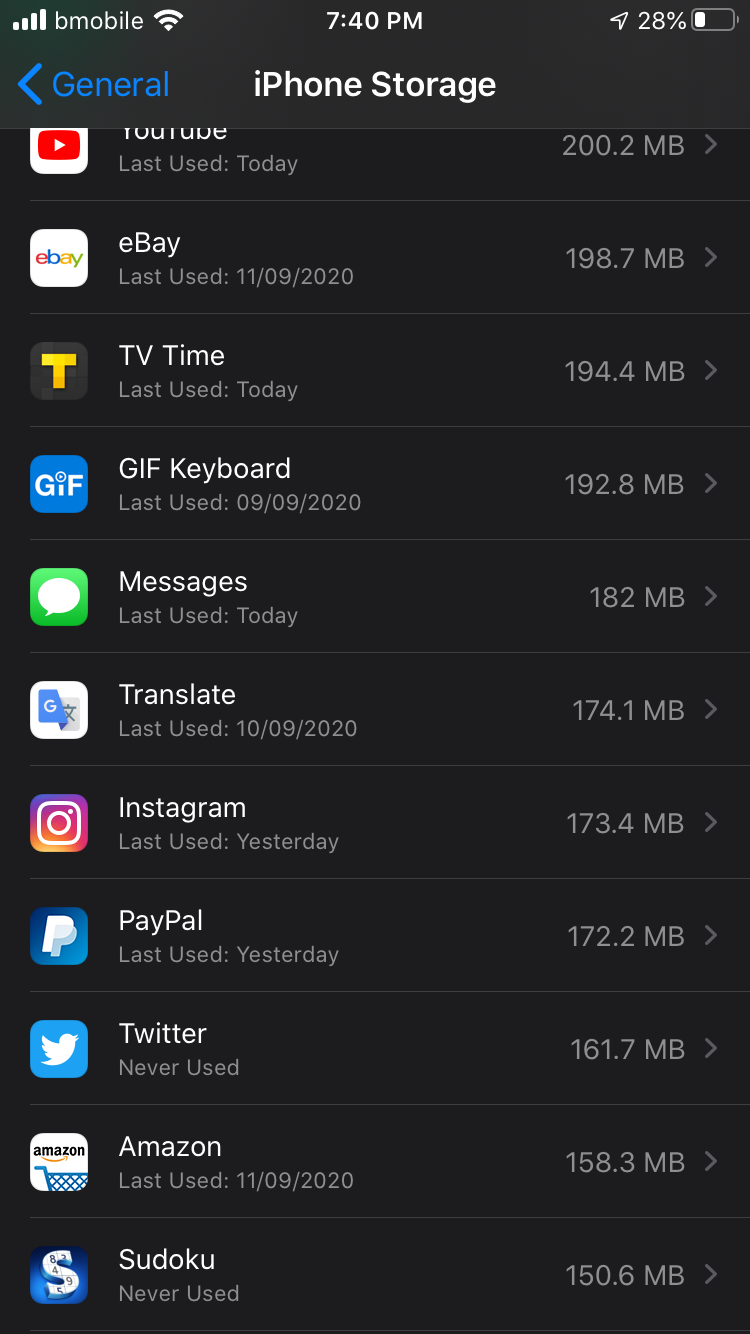View TV Time storage usage
This screenshot has height=1334, width=750.
click(375, 371)
